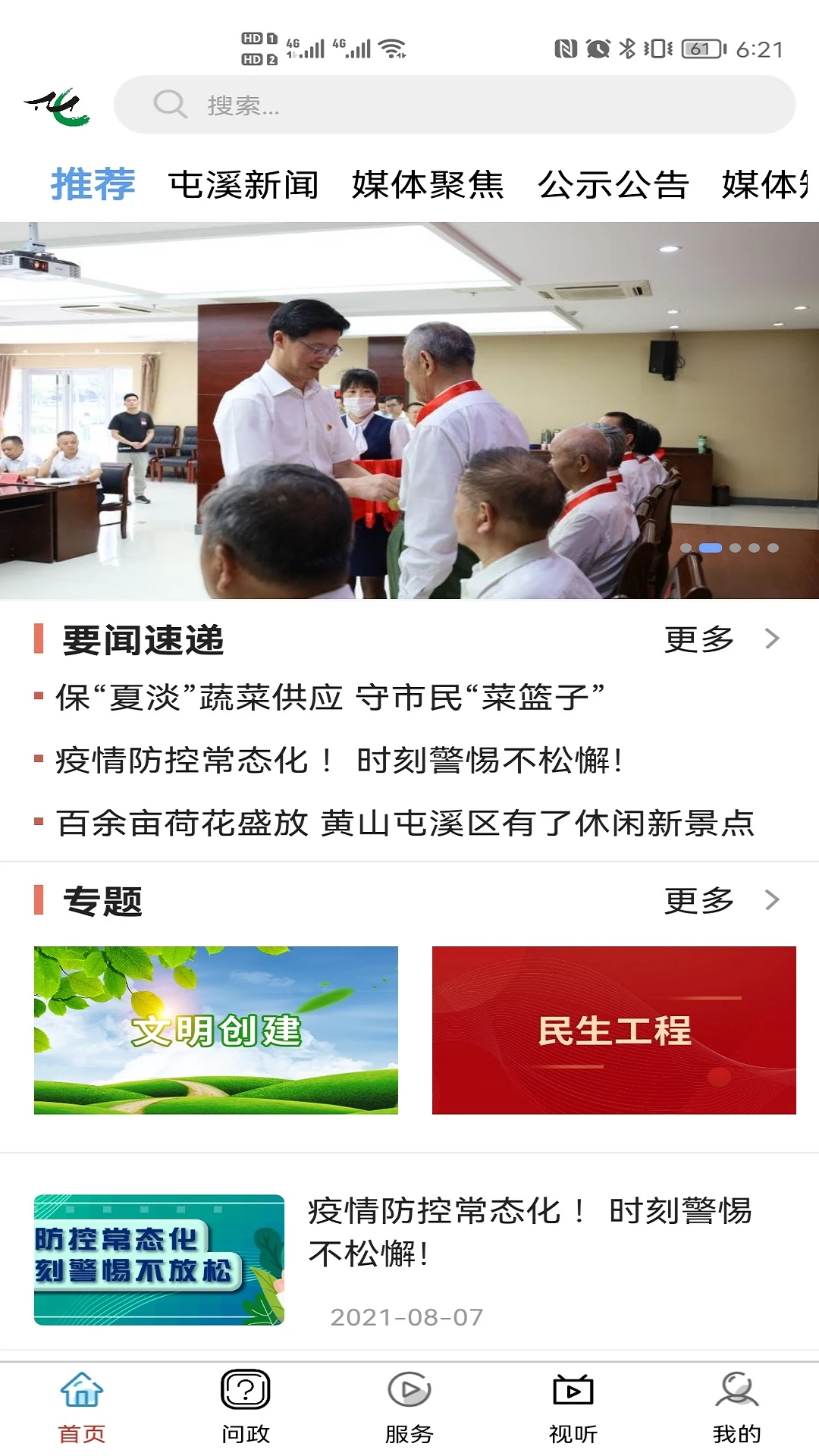Switch to the 公示公告 tab
The height and width of the screenshot is (1456, 819).
pos(612,184)
